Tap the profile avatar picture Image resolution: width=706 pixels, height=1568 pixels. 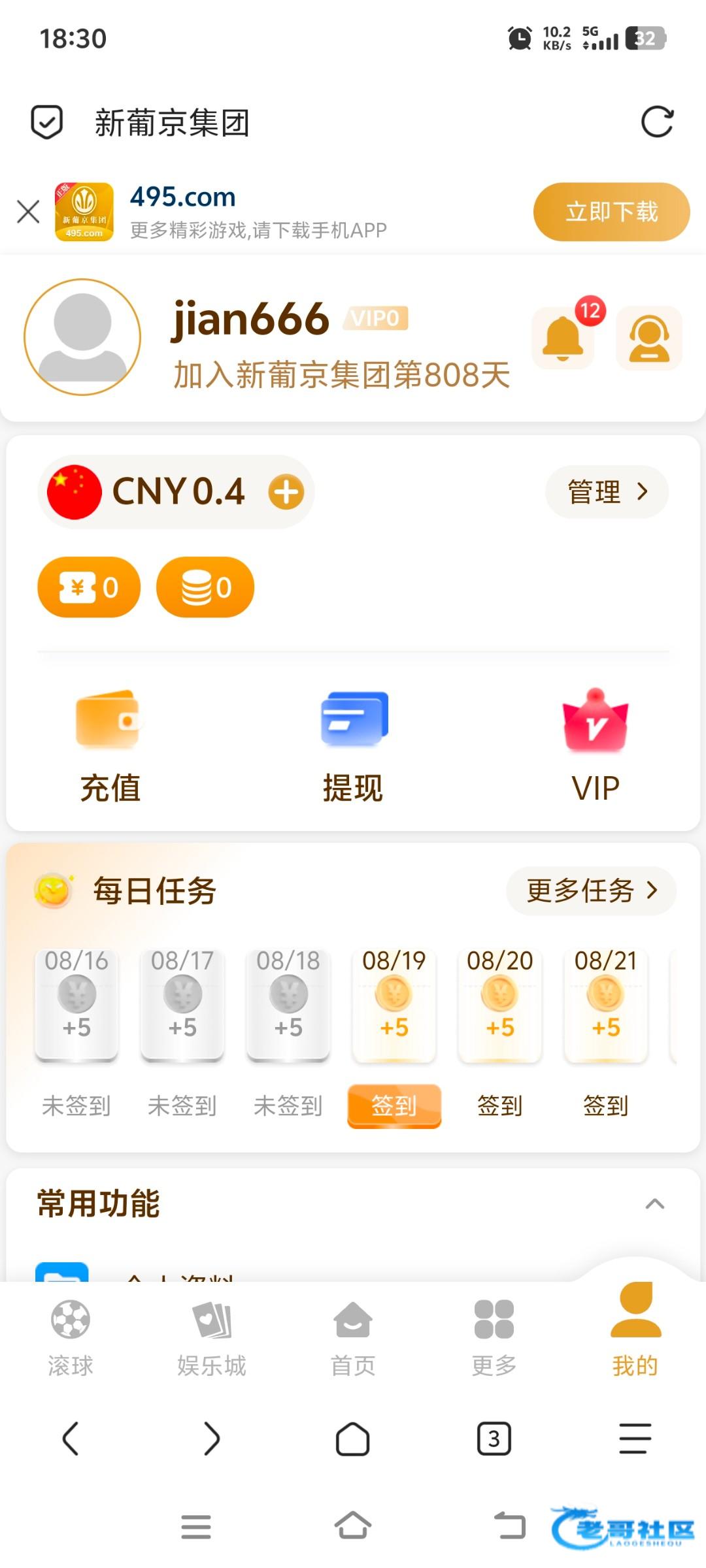tap(82, 337)
